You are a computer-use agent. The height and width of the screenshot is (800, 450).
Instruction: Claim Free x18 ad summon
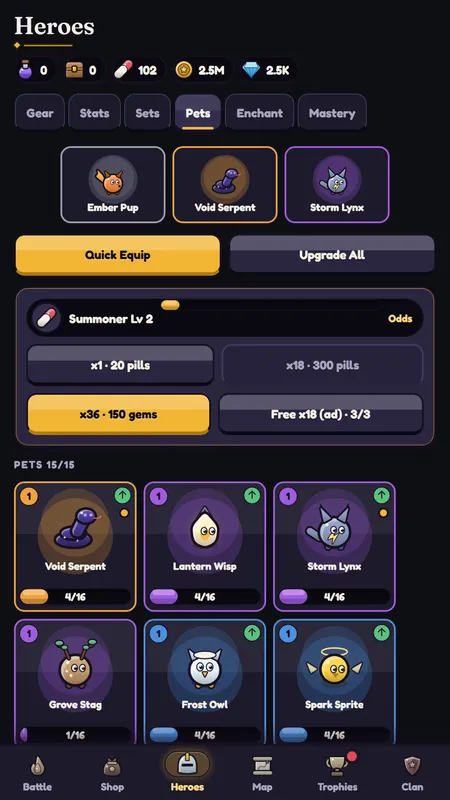[321, 414]
